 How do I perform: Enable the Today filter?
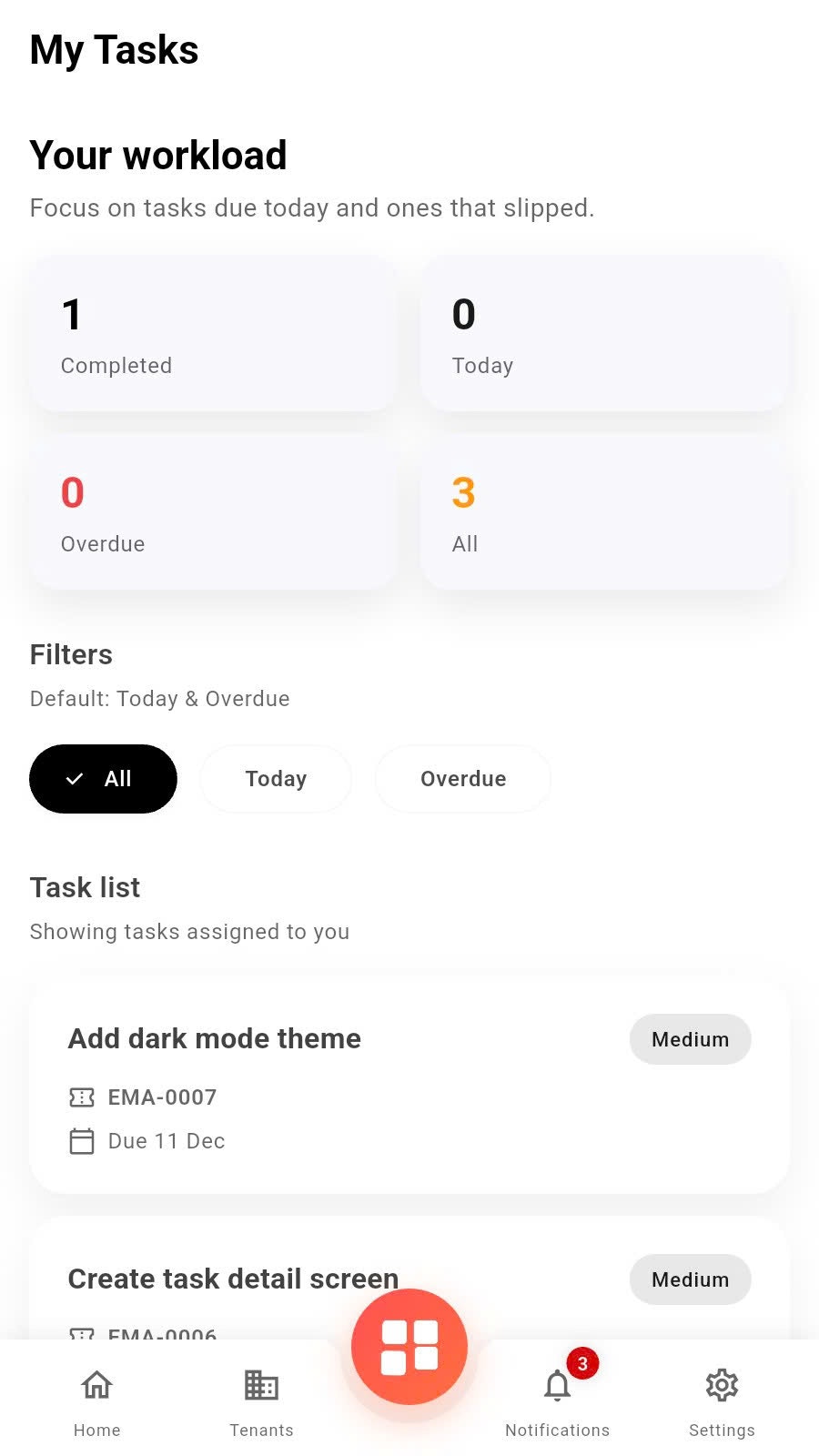[x=275, y=779]
